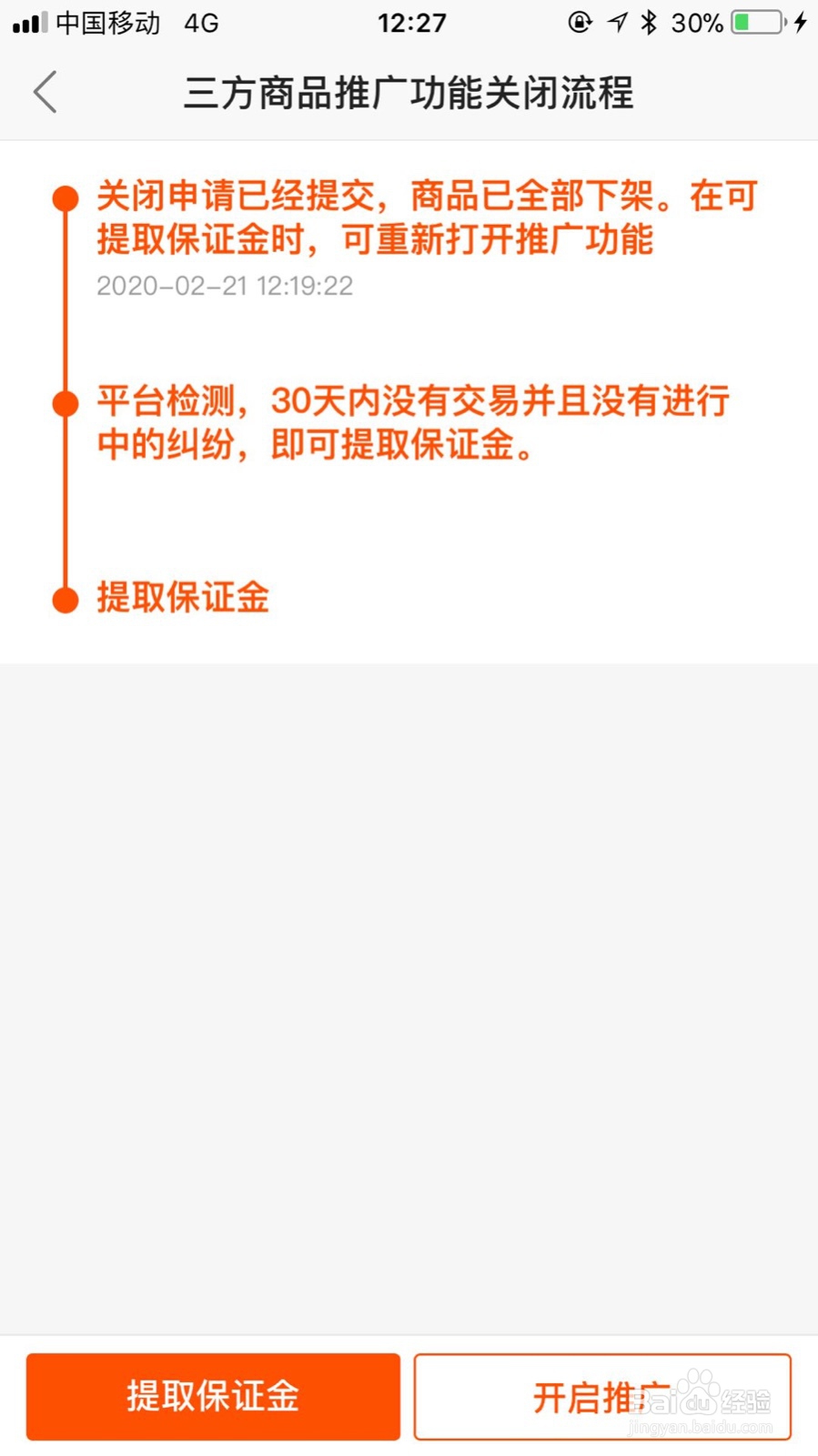Tap the location arrow icon
The image size is (818, 1456).
pos(616,23)
